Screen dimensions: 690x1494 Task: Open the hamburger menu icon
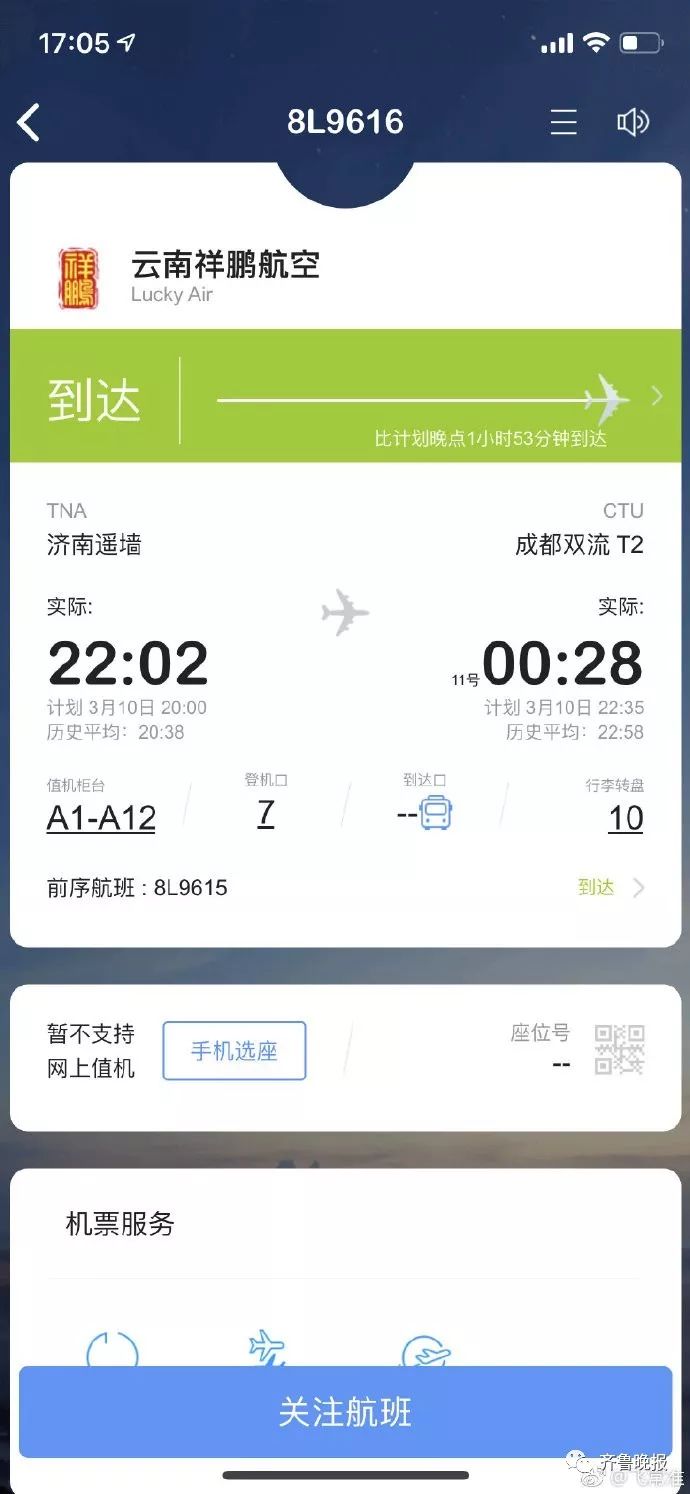coord(564,122)
